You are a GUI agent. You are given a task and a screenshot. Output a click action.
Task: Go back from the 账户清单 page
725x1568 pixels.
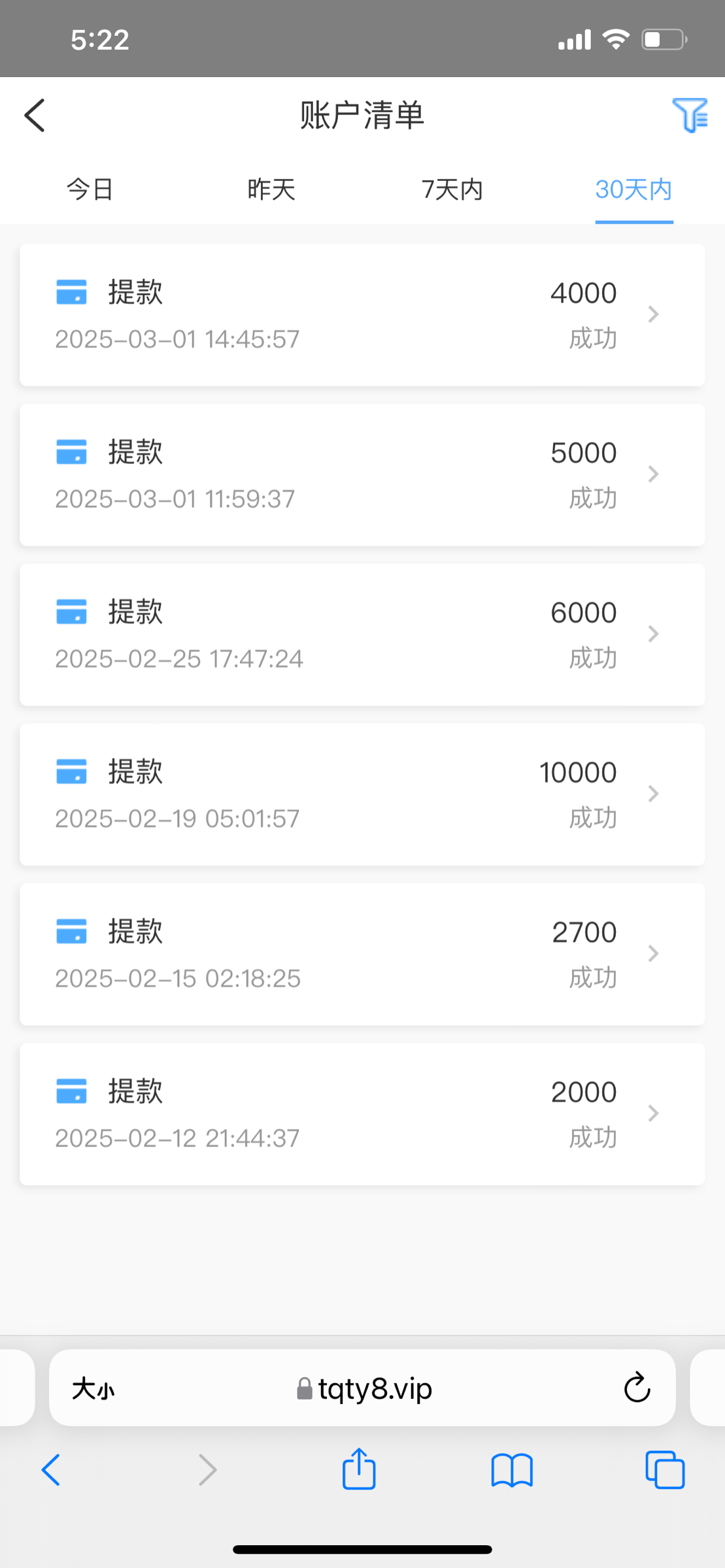pyautogui.click(x=35, y=116)
